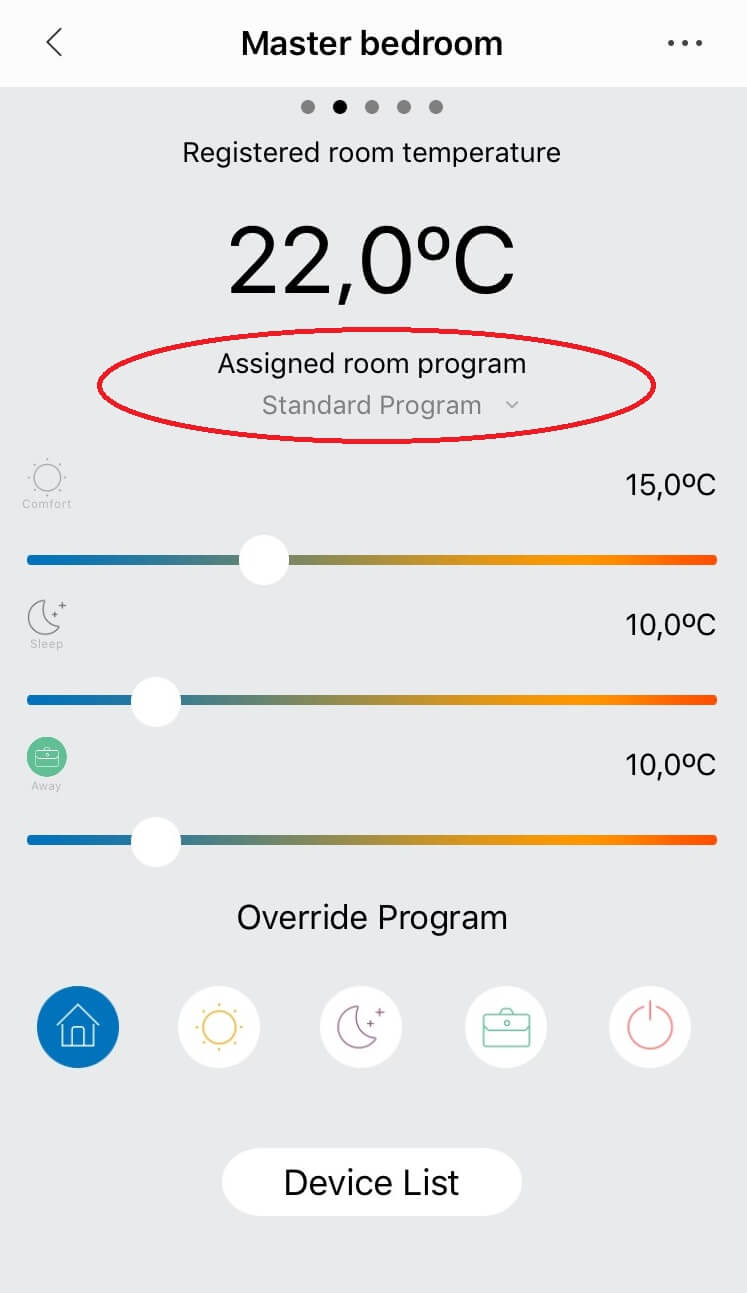747x1293 pixels.
Task: Turn off heating with power icon
Action: pos(650,1027)
